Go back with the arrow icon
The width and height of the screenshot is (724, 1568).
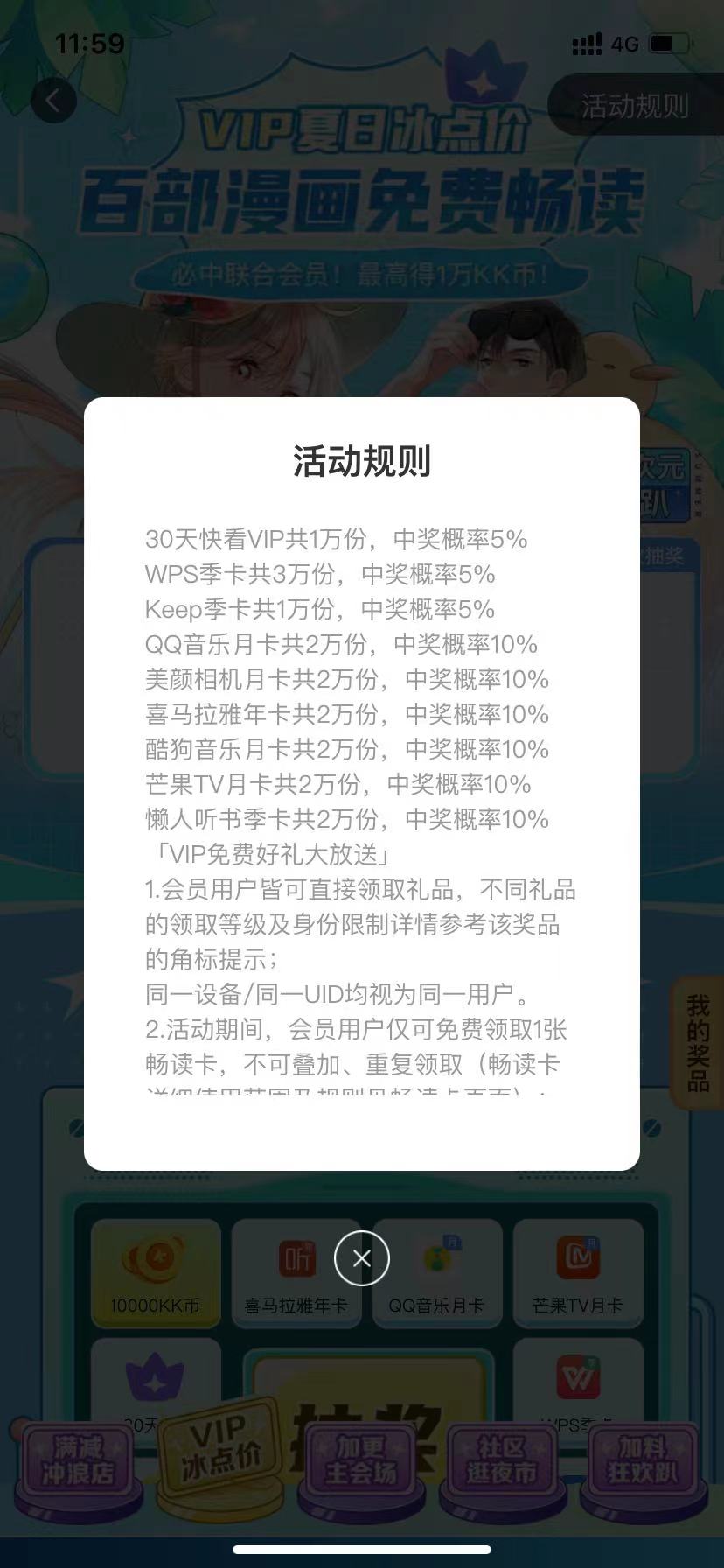coord(53,101)
